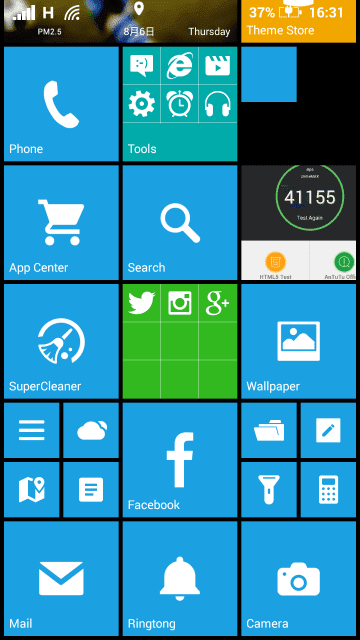This screenshot has height=640, width=360.
Task: Launch the Camera
Action: coord(298,578)
